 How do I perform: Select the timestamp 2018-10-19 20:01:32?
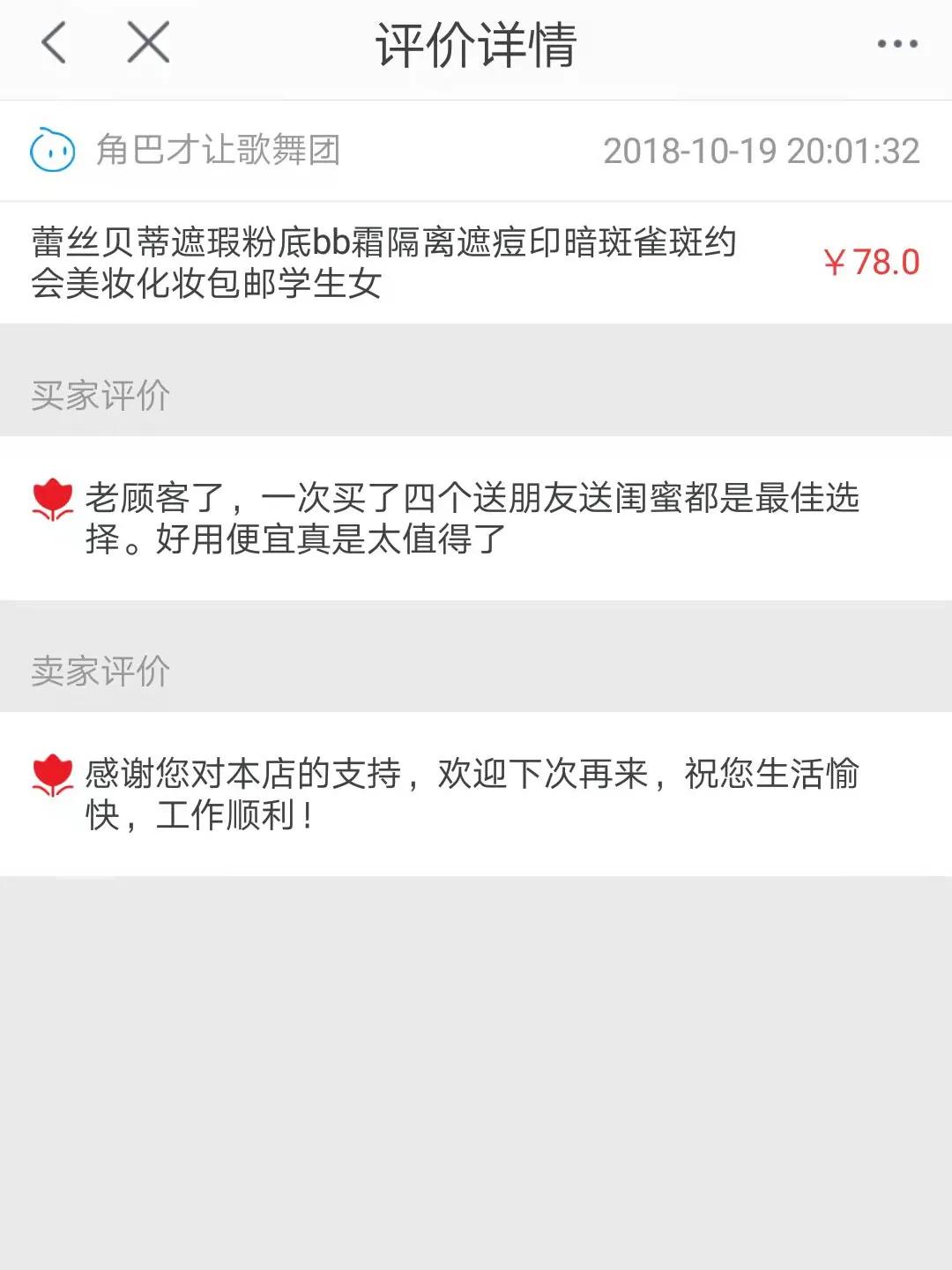760,151
